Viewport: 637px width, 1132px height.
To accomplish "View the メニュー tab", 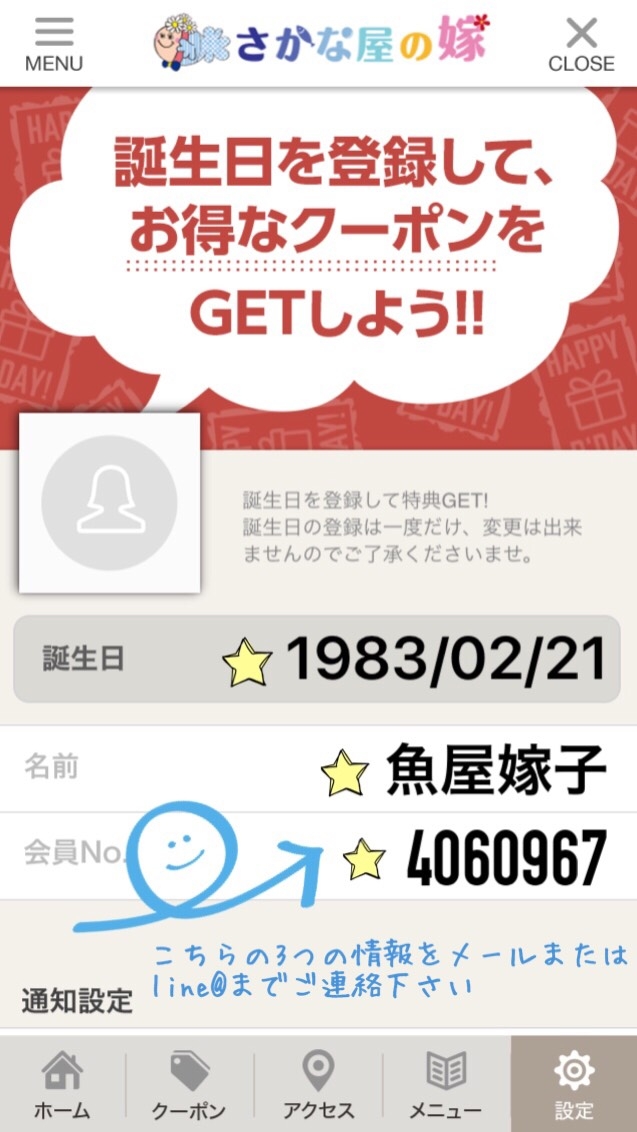I will click(445, 1084).
